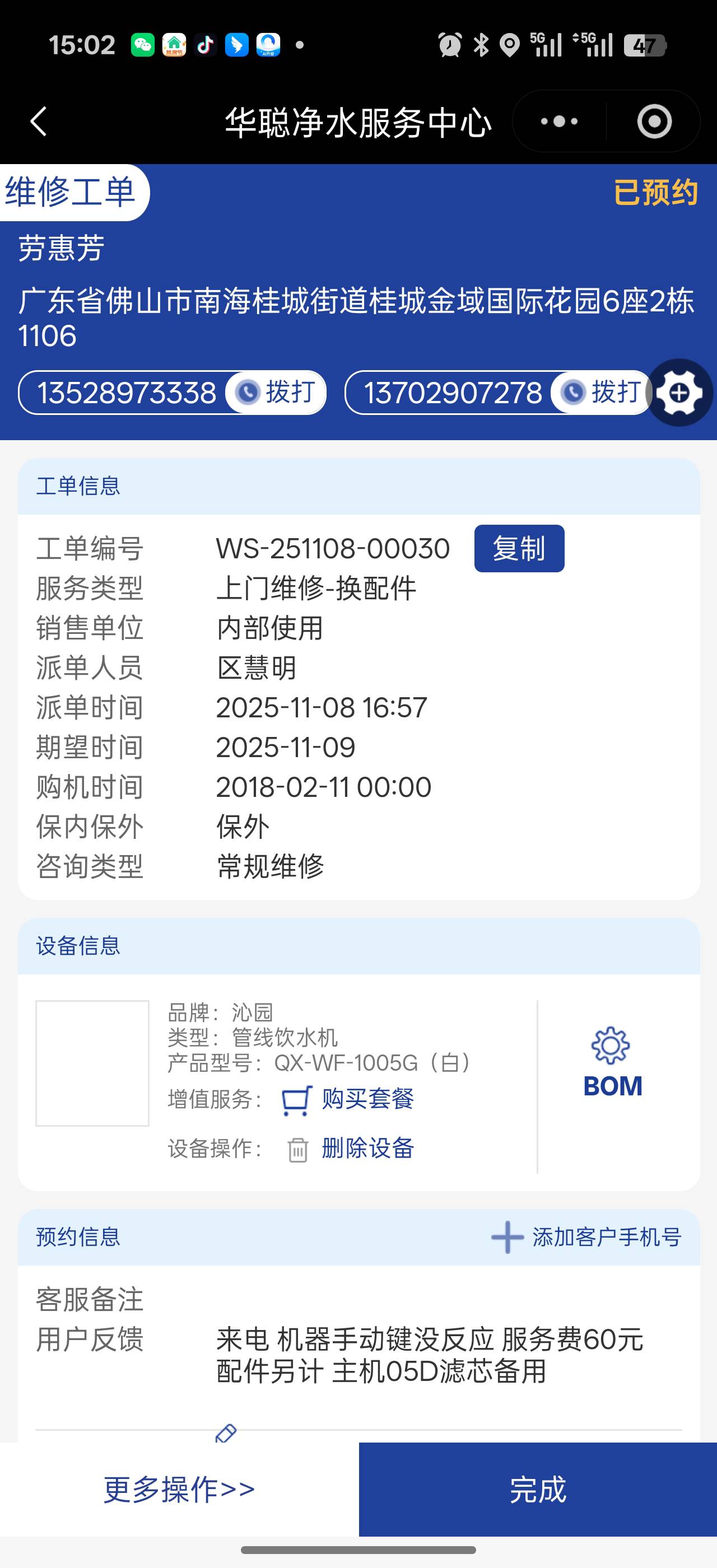Open the device image thumbnail
The height and width of the screenshot is (1568, 717).
(x=92, y=1063)
